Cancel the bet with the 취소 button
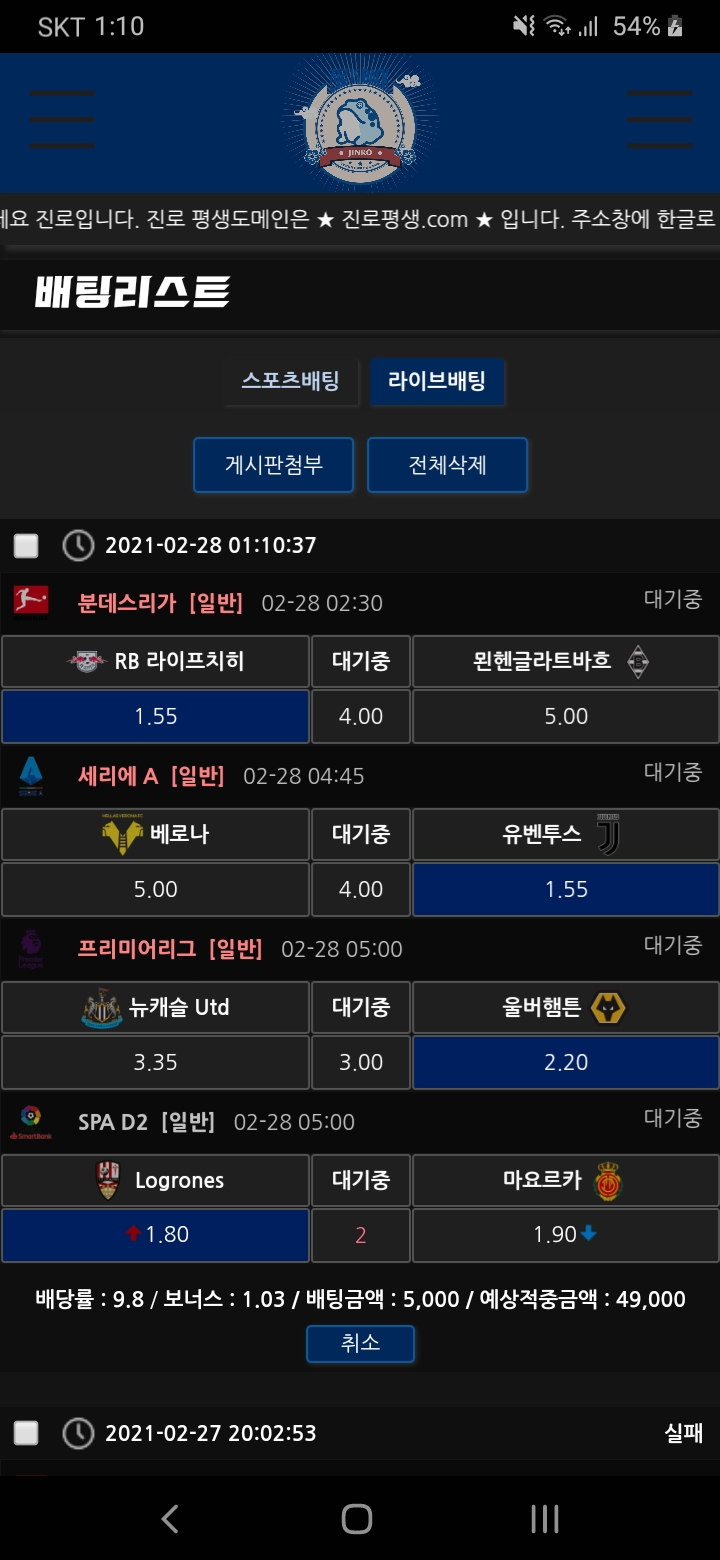The image size is (720, 1560). point(360,1343)
